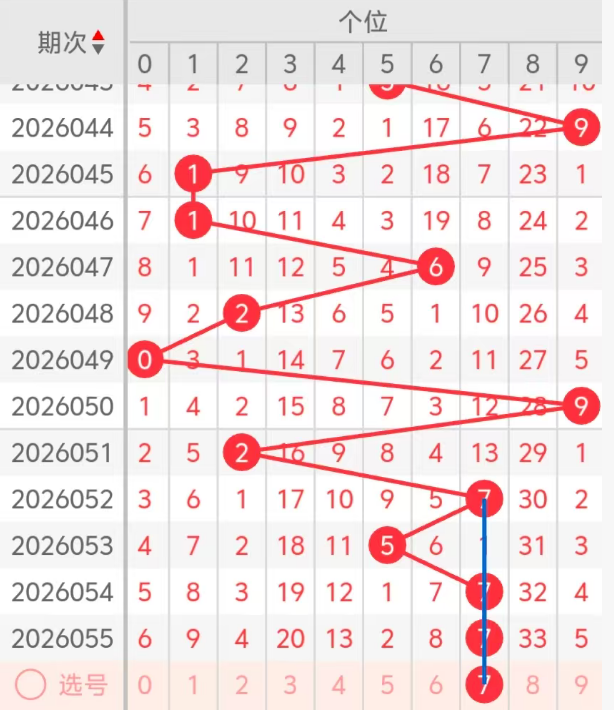Image resolution: width=614 pixels, height=710 pixels.
Task: Toggle the 期次 sort order arrows
Action: pyautogui.click(x=98, y=42)
